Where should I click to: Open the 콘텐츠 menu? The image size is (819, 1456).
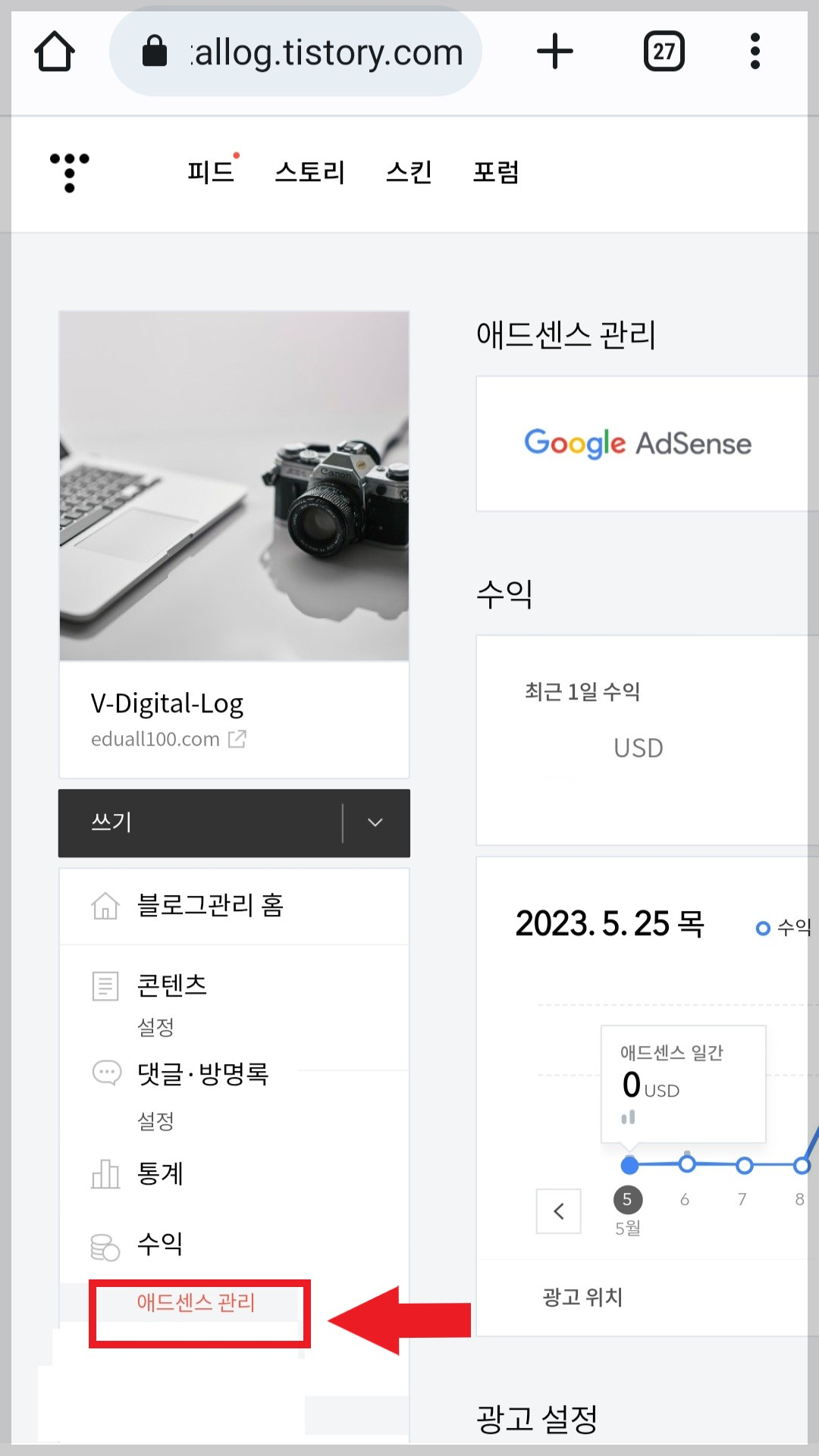[171, 985]
